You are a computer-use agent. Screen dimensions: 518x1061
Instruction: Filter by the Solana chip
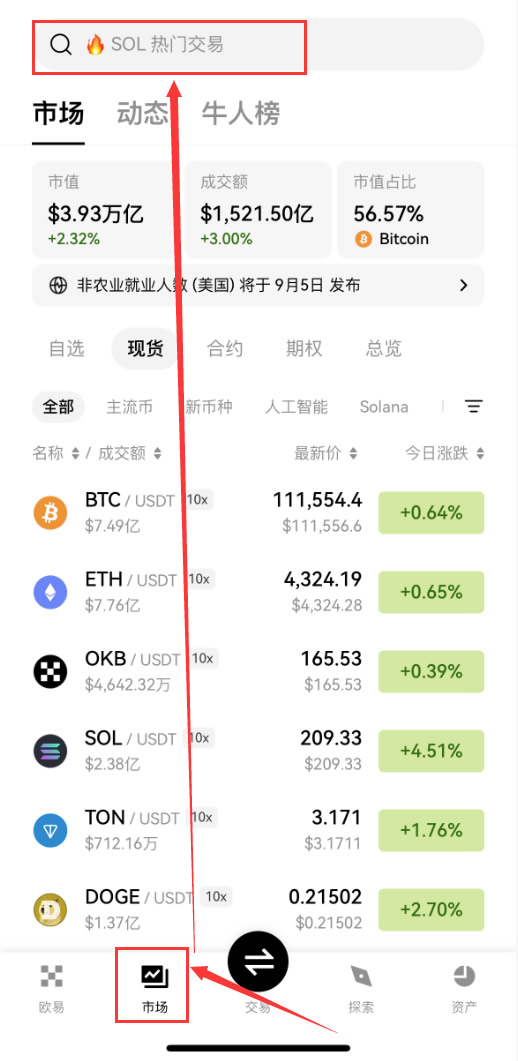384,407
